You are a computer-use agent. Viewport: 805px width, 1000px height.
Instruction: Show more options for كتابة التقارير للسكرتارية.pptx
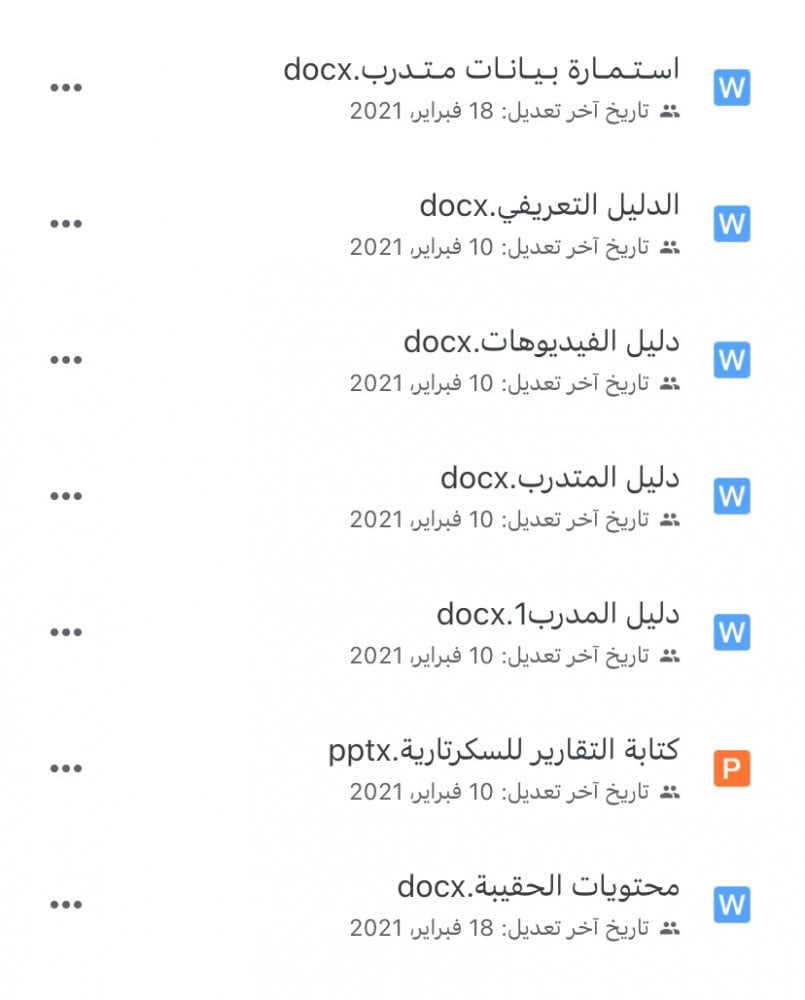(x=66, y=768)
